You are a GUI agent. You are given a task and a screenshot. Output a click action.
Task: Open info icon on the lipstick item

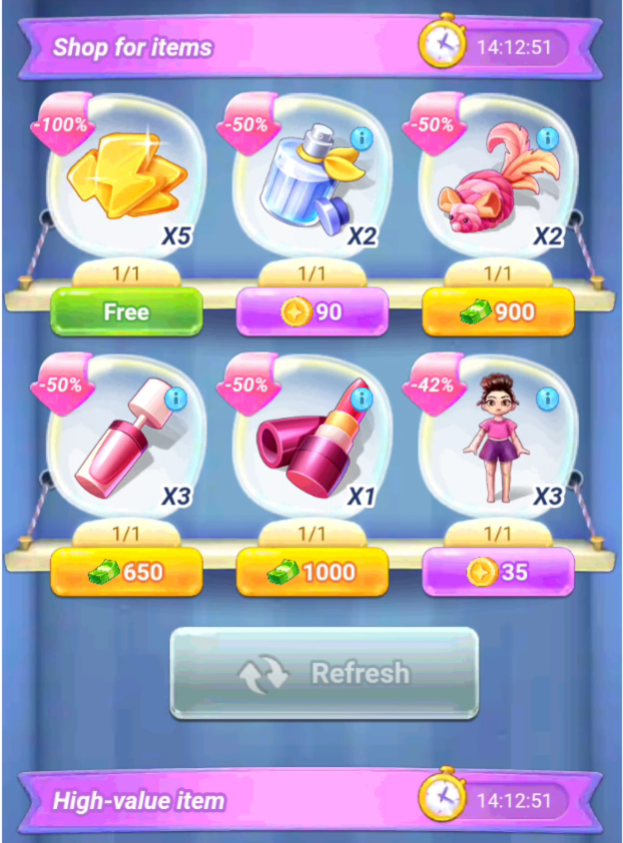(362, 399)
